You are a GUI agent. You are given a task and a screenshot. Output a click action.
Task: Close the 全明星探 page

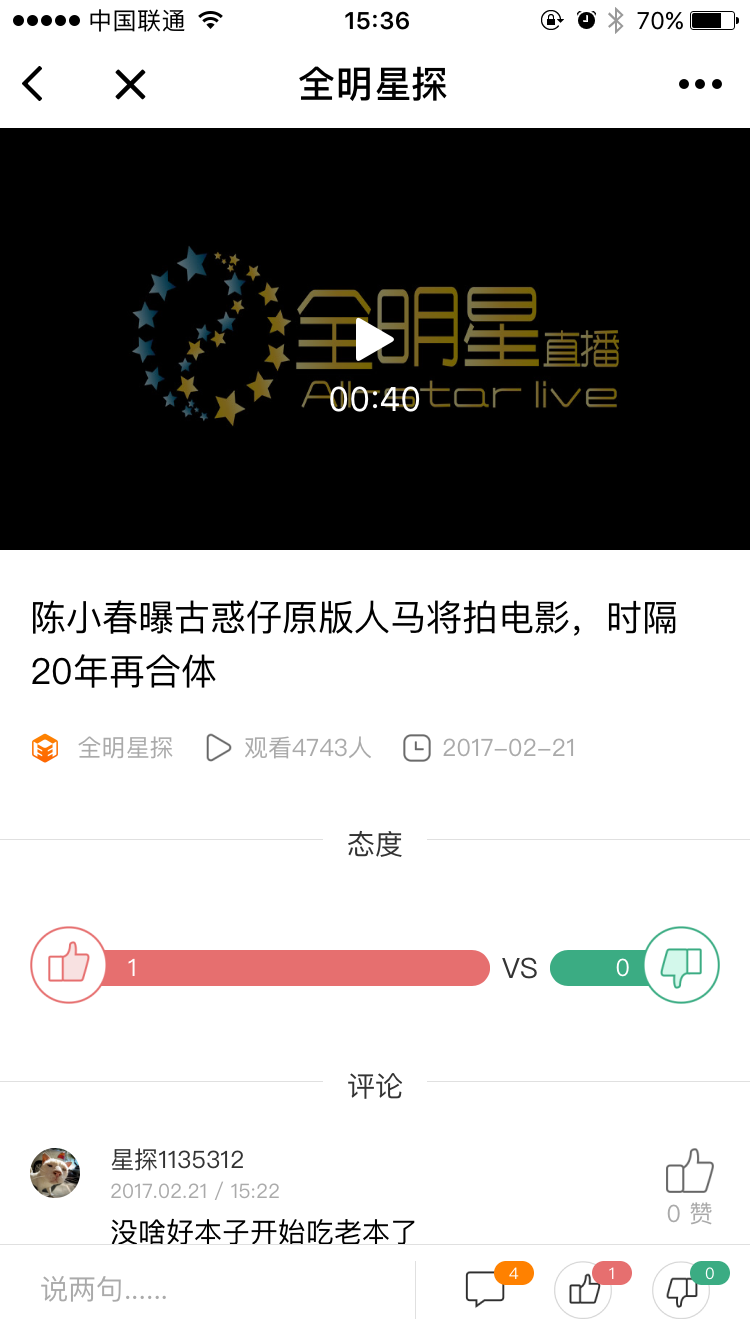pos(130,84)
